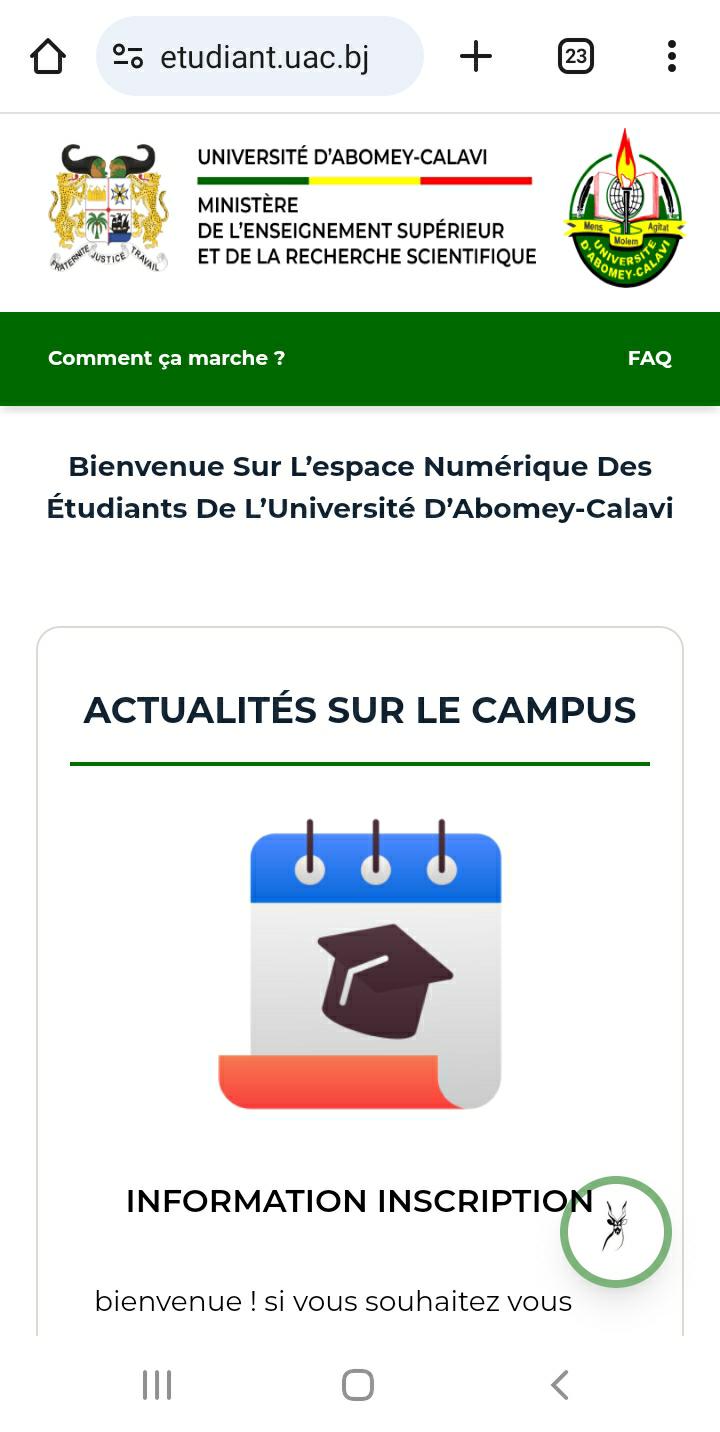Go to the FAQ page

650,358
